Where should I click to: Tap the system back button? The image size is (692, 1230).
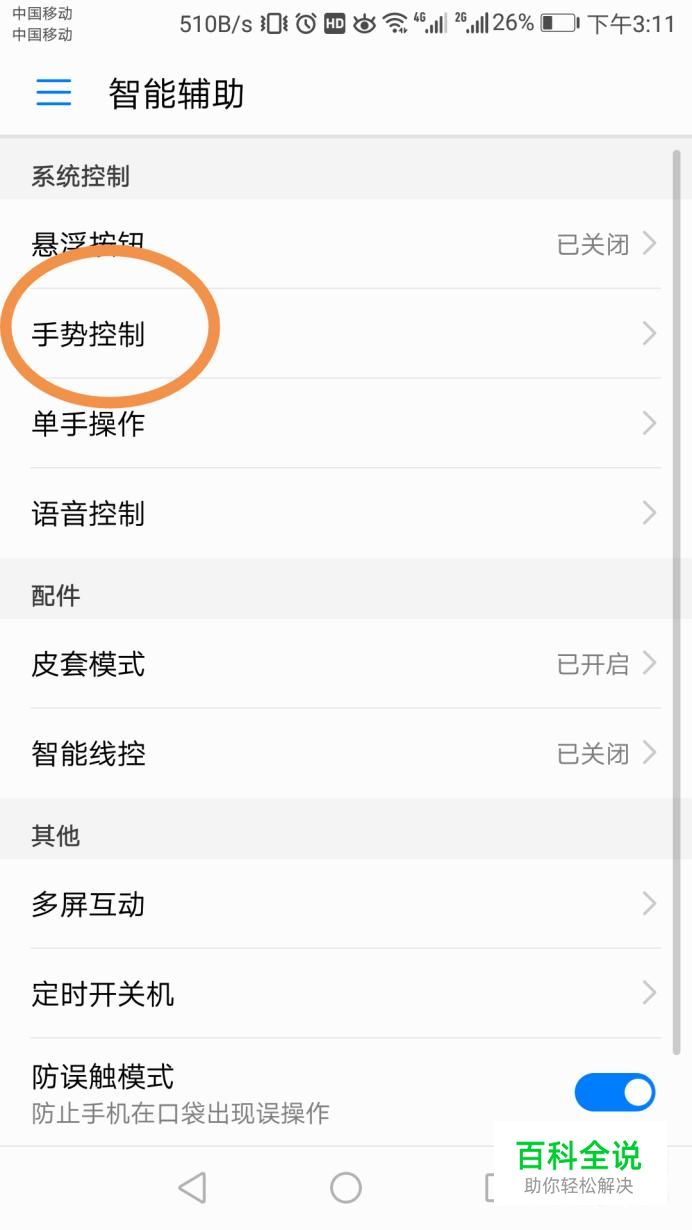click(x=192, y=1187)
